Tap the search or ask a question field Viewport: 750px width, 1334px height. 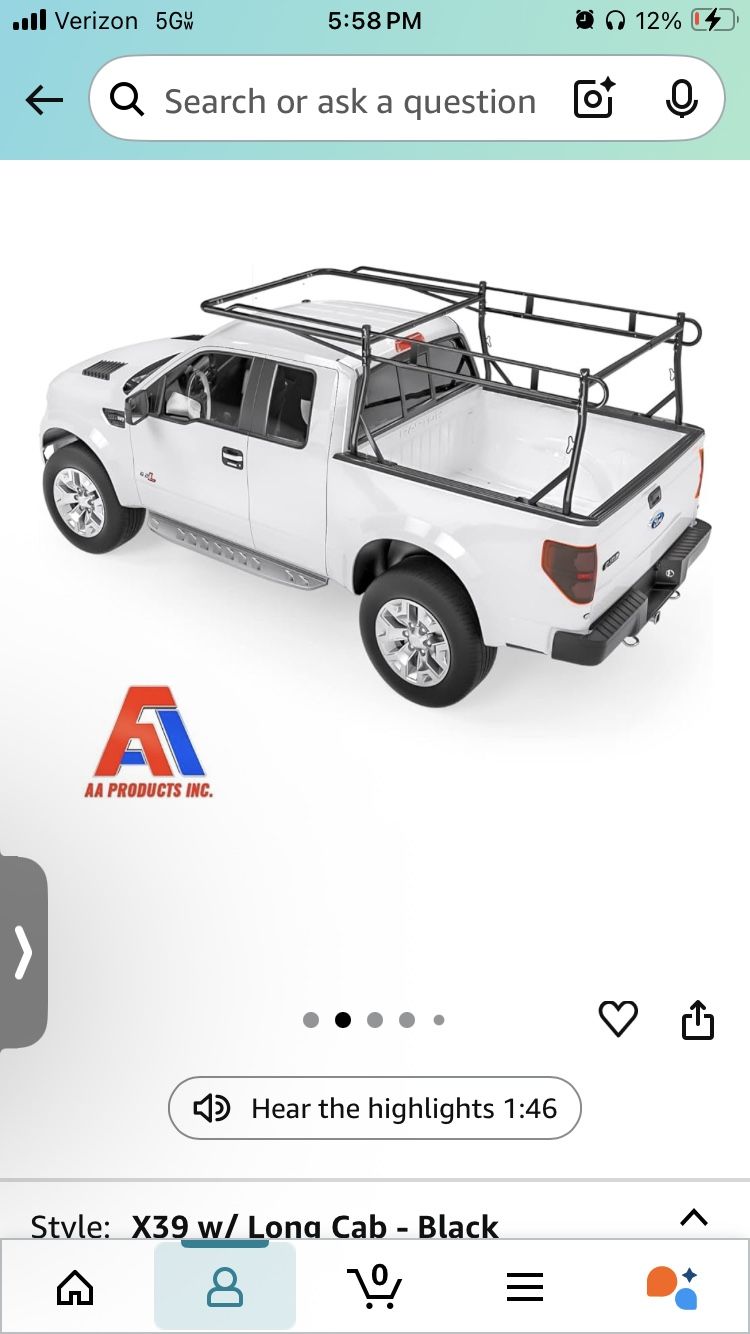350,101
